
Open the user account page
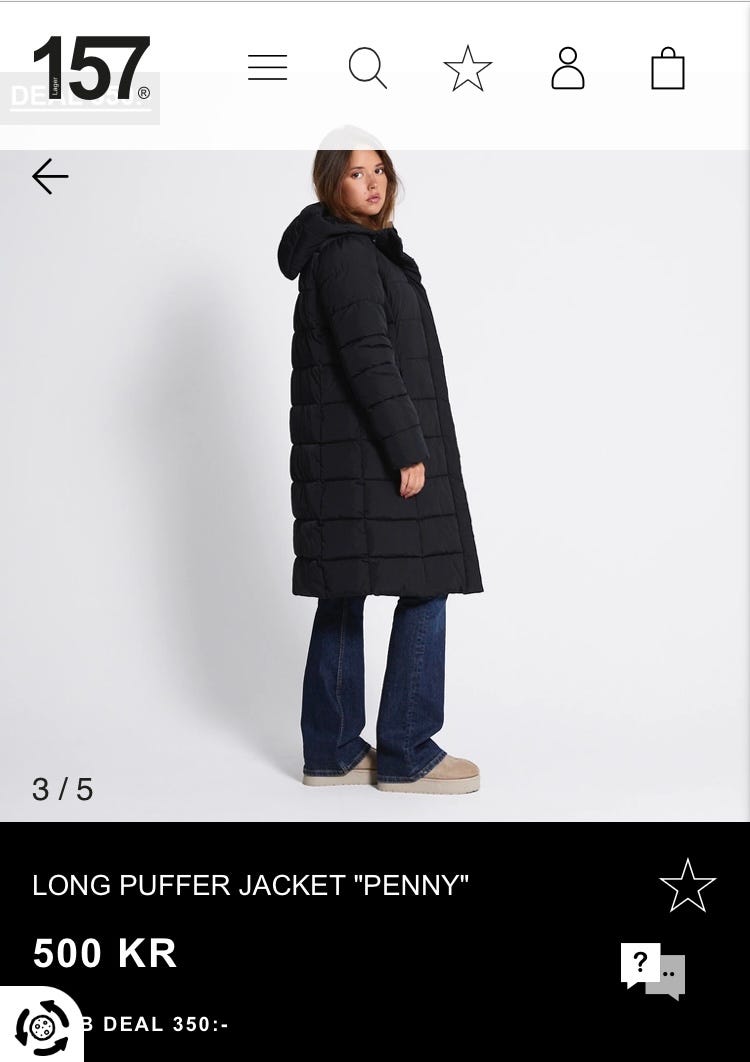point(568,69)
